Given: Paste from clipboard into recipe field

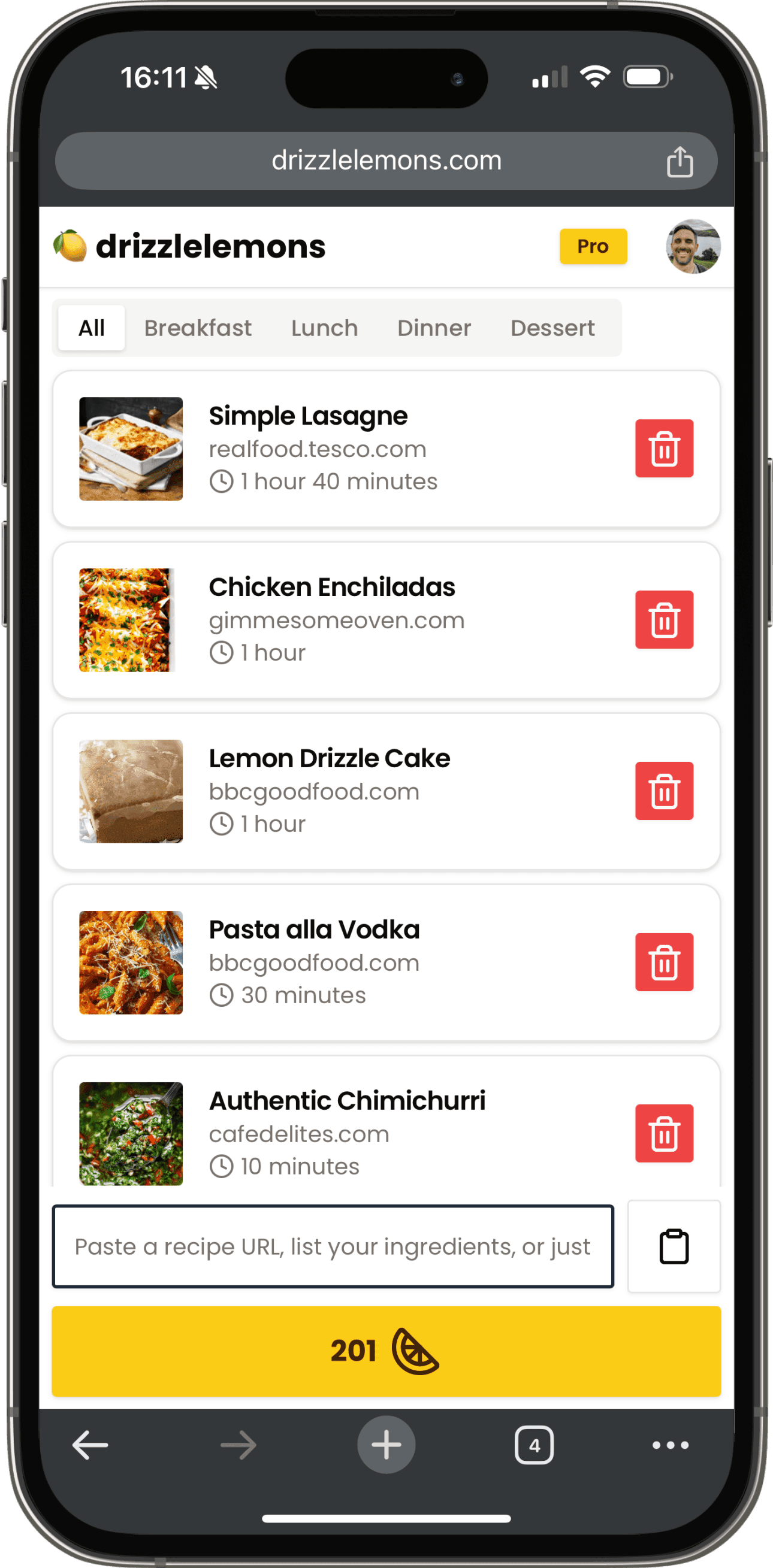Looking at the screenshot, I should (x=673, y=1246).
